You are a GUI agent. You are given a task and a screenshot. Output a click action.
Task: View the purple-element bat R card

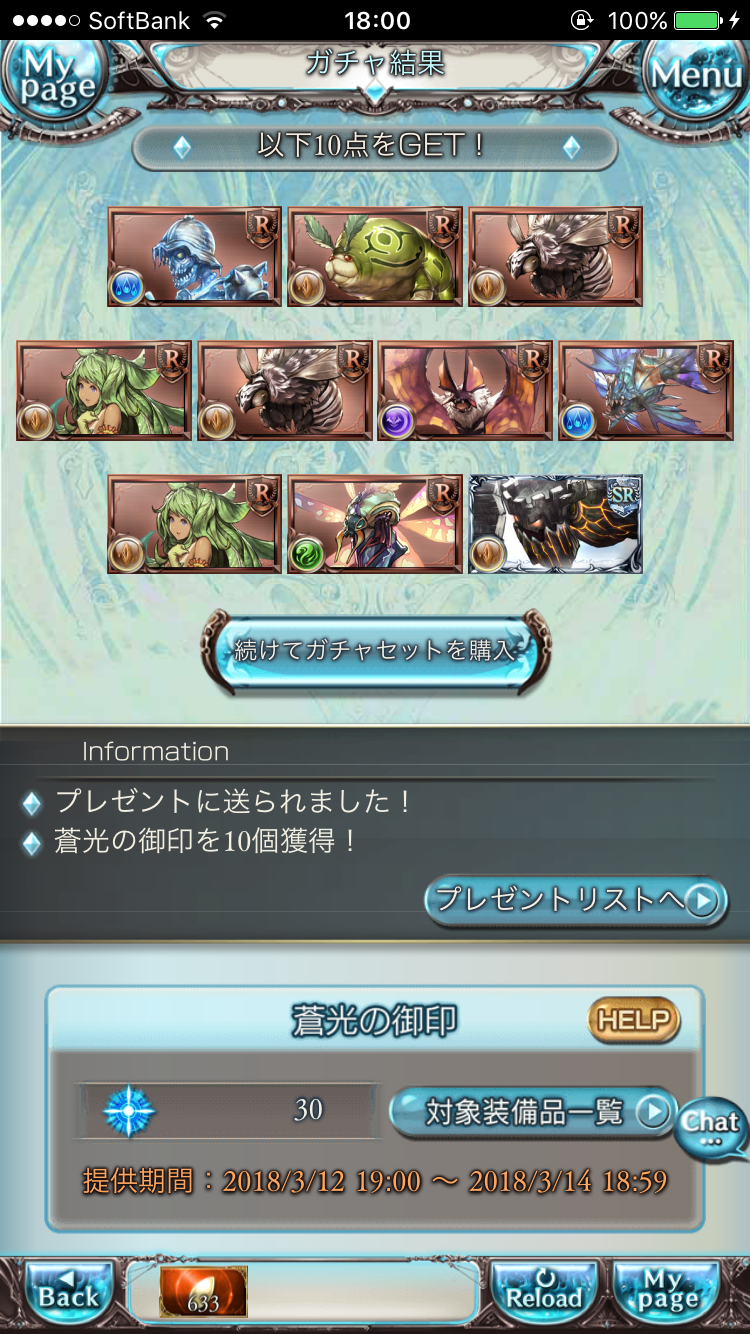click(465, 390)
